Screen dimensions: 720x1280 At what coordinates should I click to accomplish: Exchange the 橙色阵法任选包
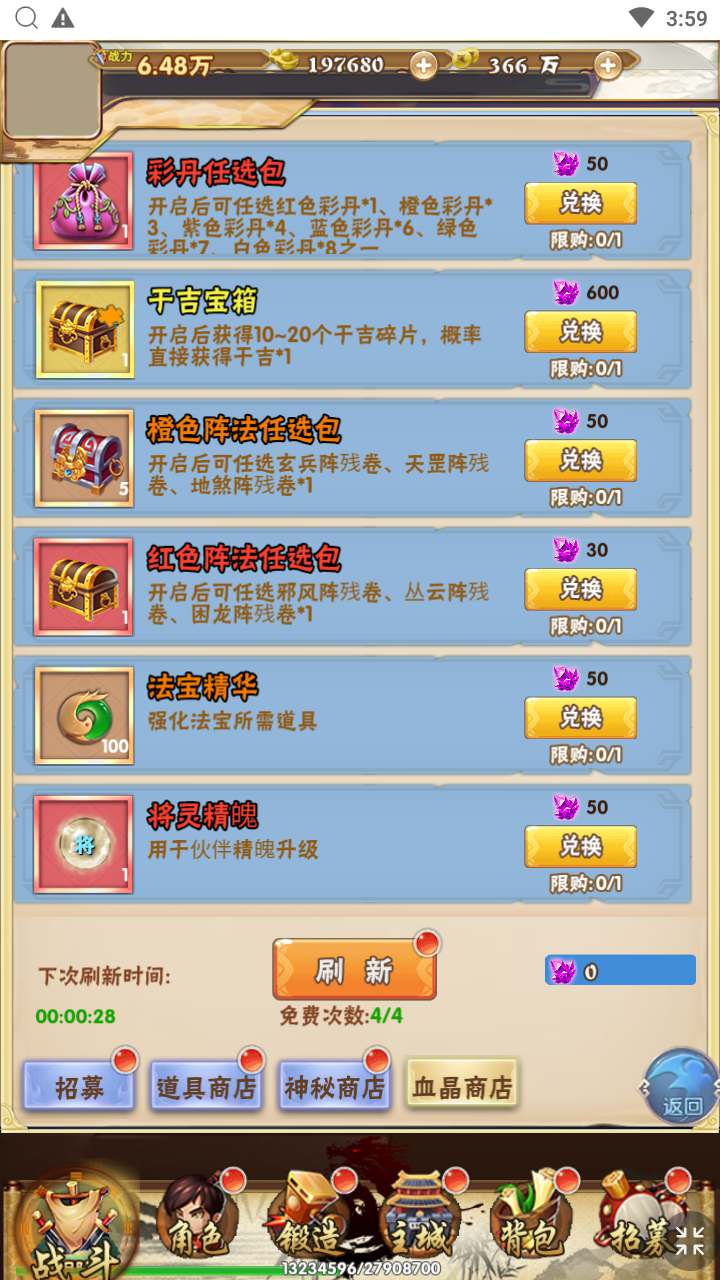coord(580,460)
